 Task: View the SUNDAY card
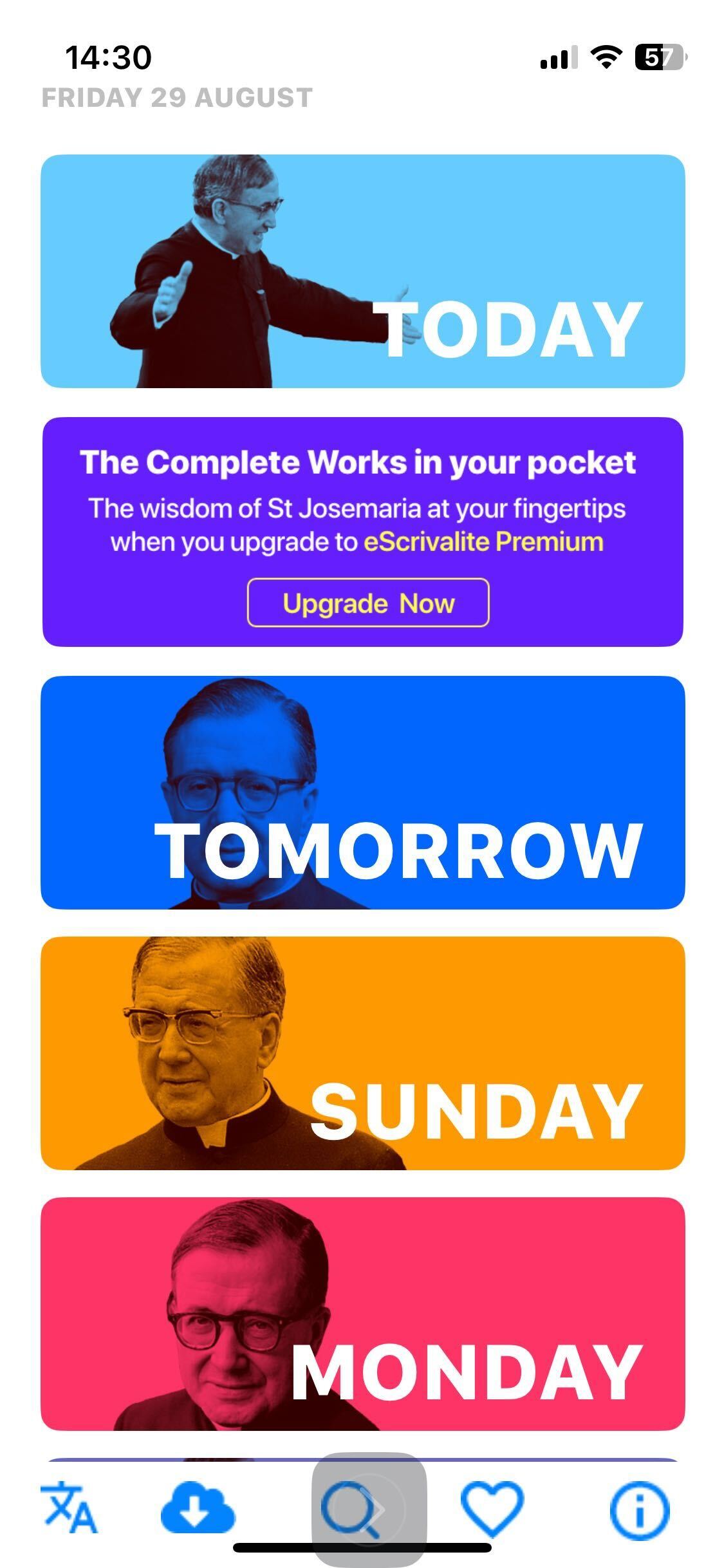click(362, 1053)
